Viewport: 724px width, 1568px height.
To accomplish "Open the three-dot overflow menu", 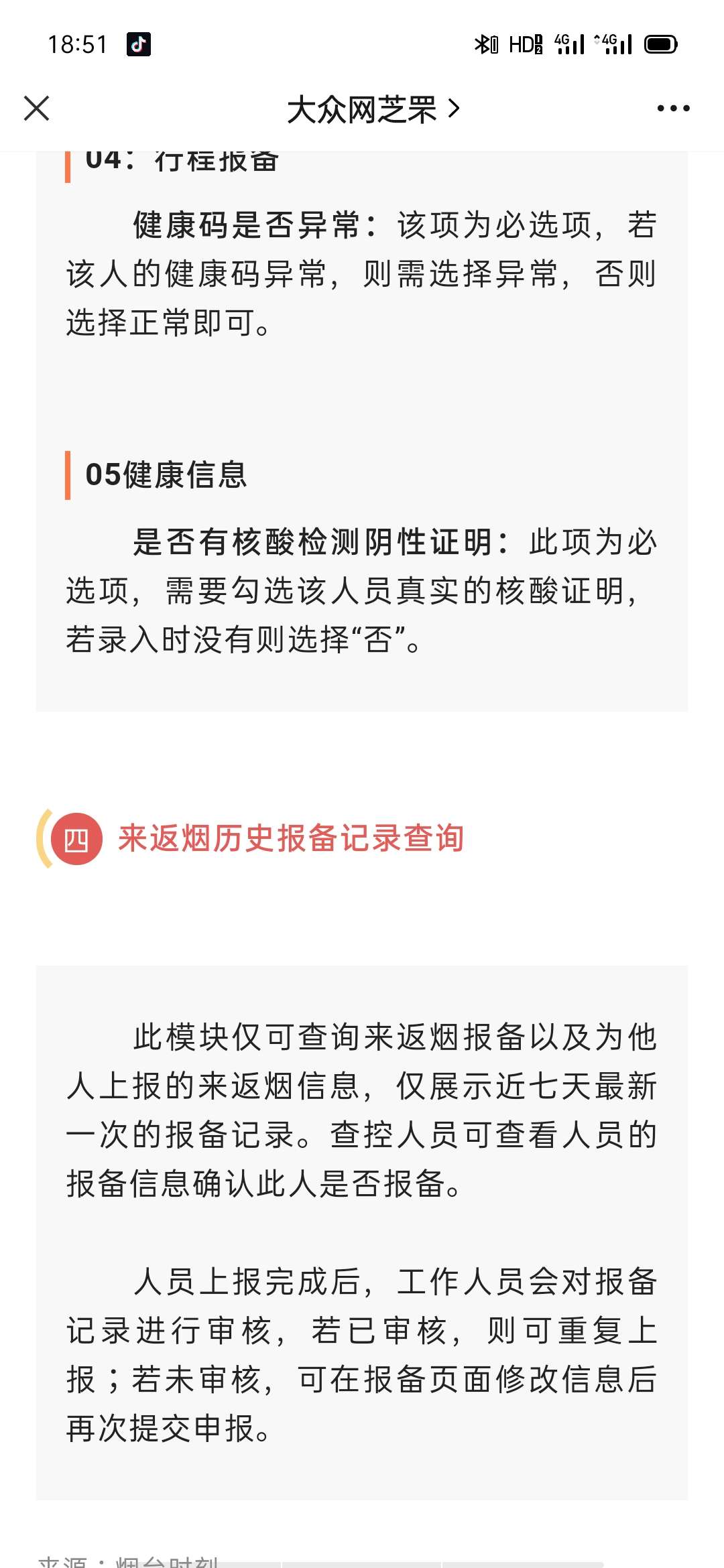I will pos(673,109).
